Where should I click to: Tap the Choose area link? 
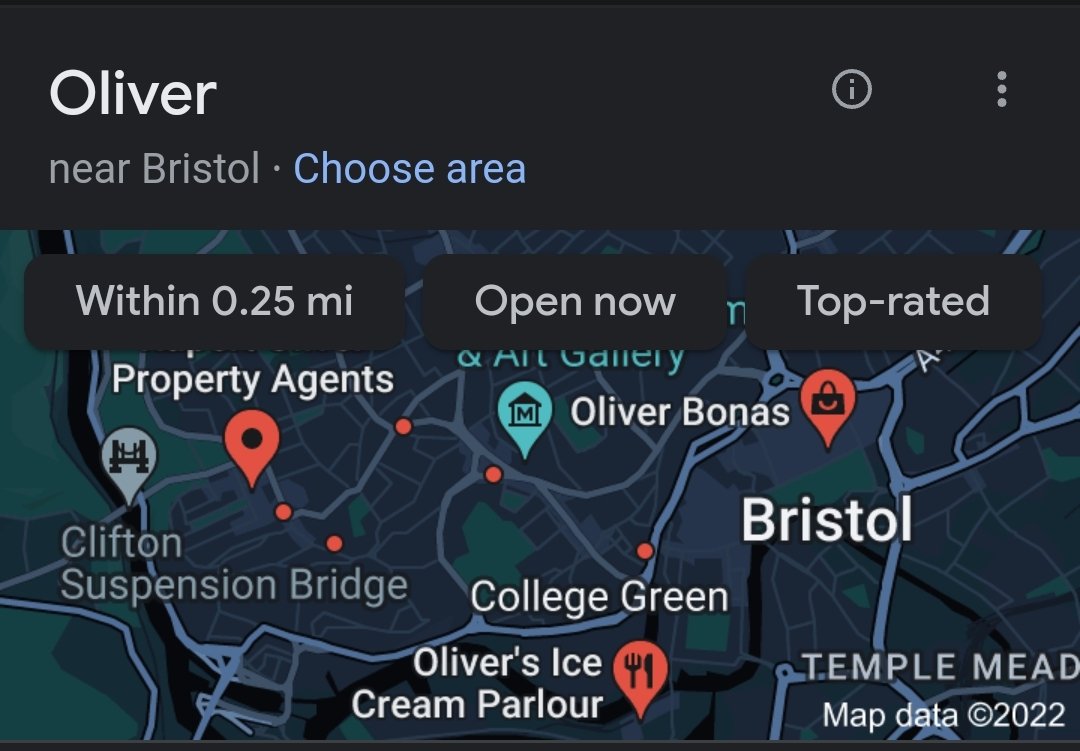(x=409, y=168)
